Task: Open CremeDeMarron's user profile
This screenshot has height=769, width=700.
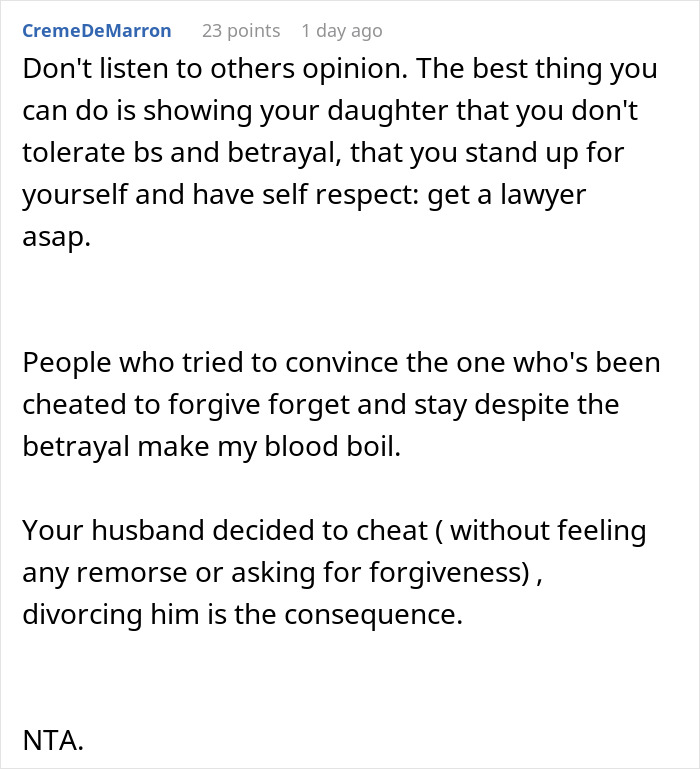Action: 96,31
